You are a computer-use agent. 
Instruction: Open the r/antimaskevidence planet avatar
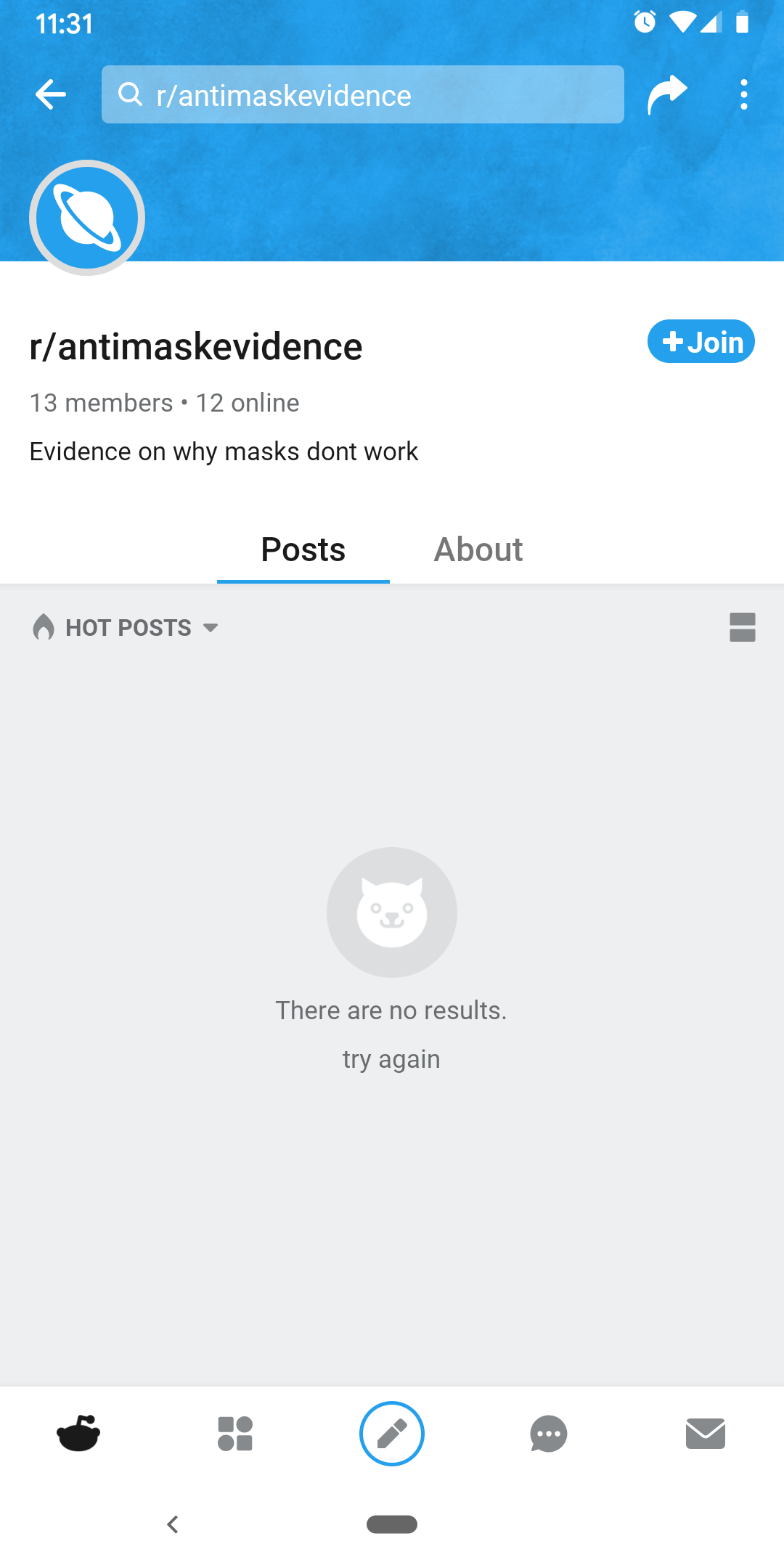point(86,217)
